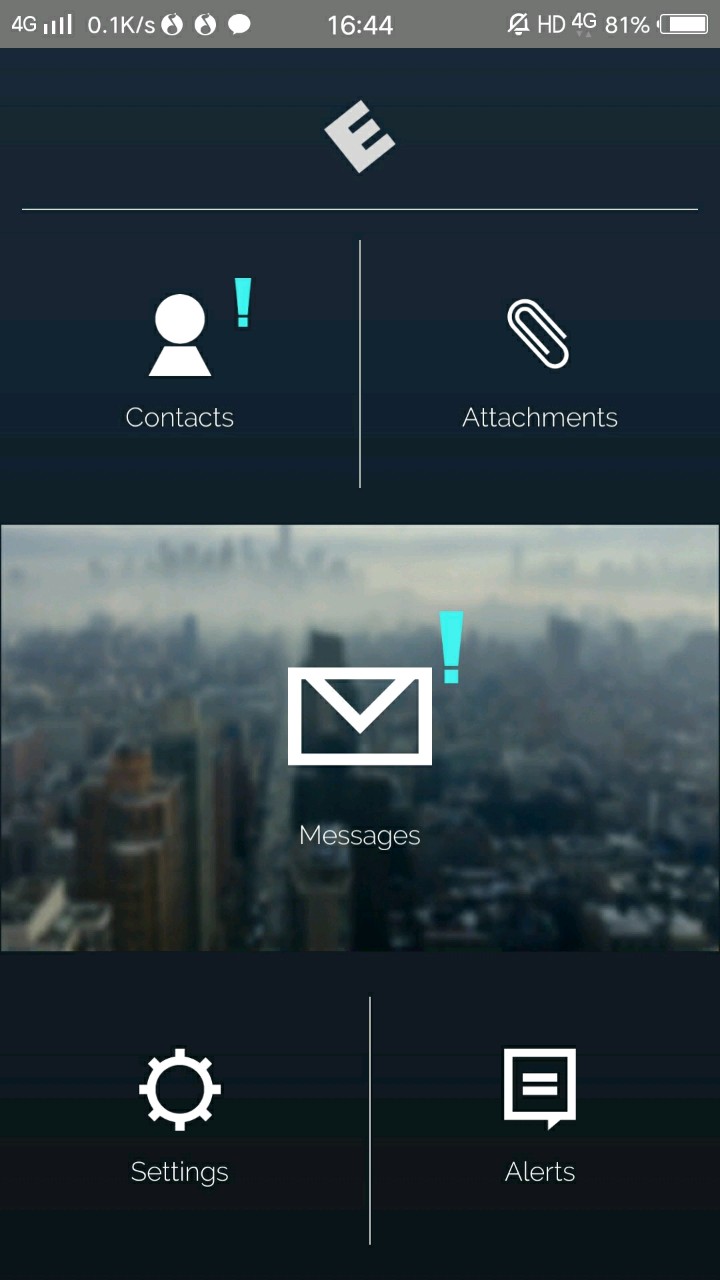The width and height of the screenshot is (720, 1280).
Task: Open the Contacts section
Action: point(180,360)
